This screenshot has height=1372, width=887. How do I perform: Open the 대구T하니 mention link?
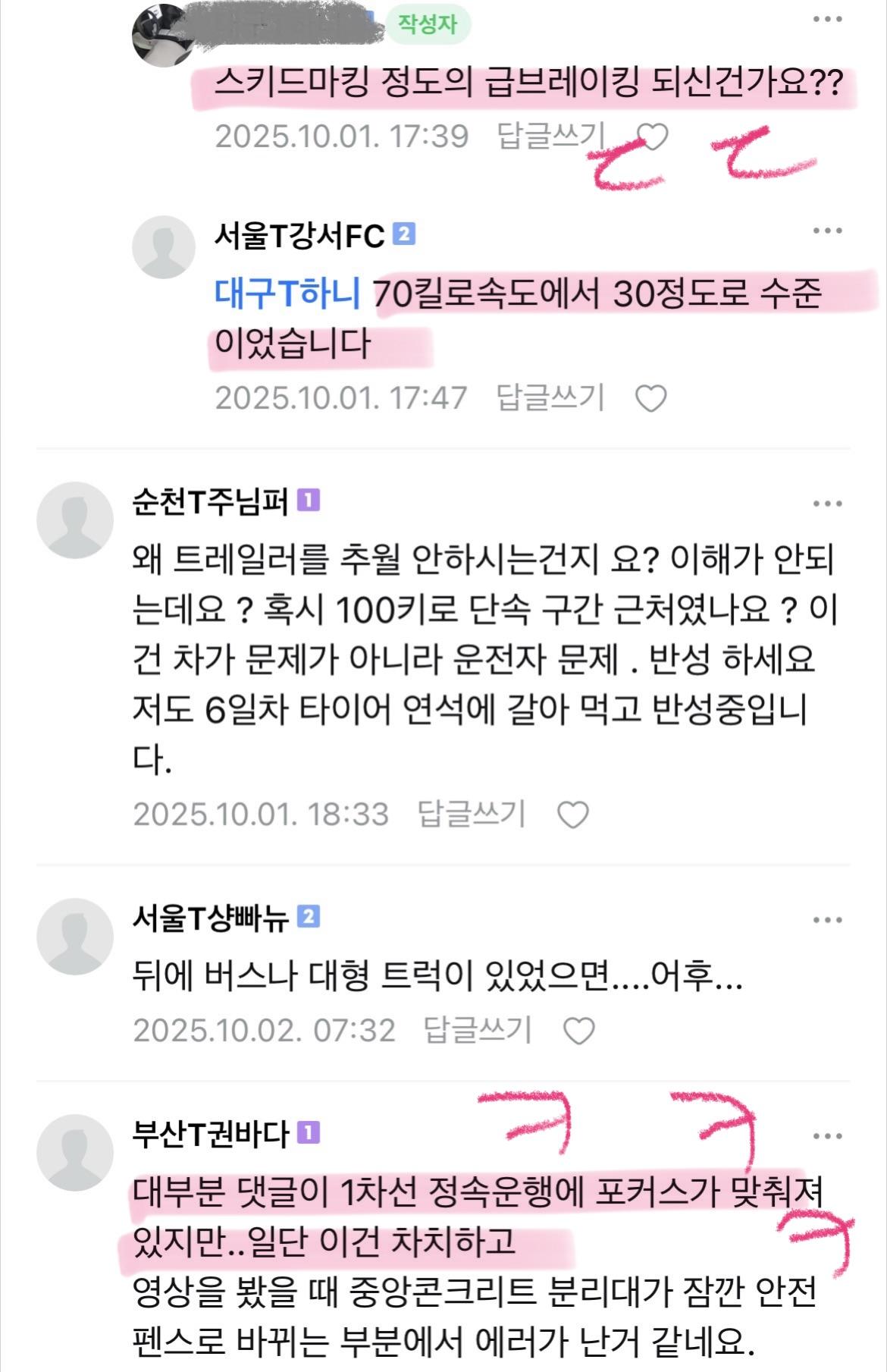click(x=288, y=294)
